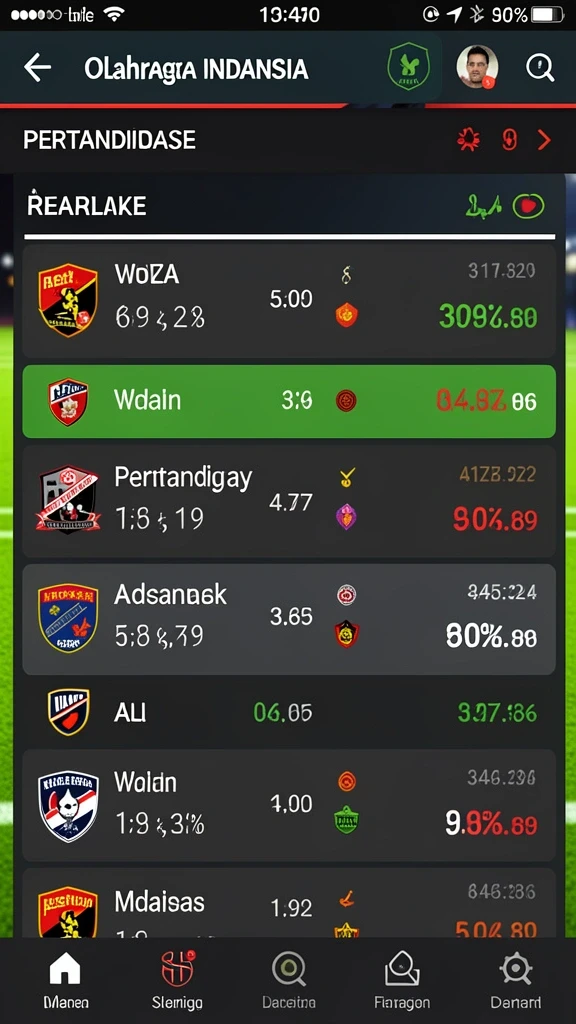
Task: Open the ALI row
Action: tap(289, 712)
